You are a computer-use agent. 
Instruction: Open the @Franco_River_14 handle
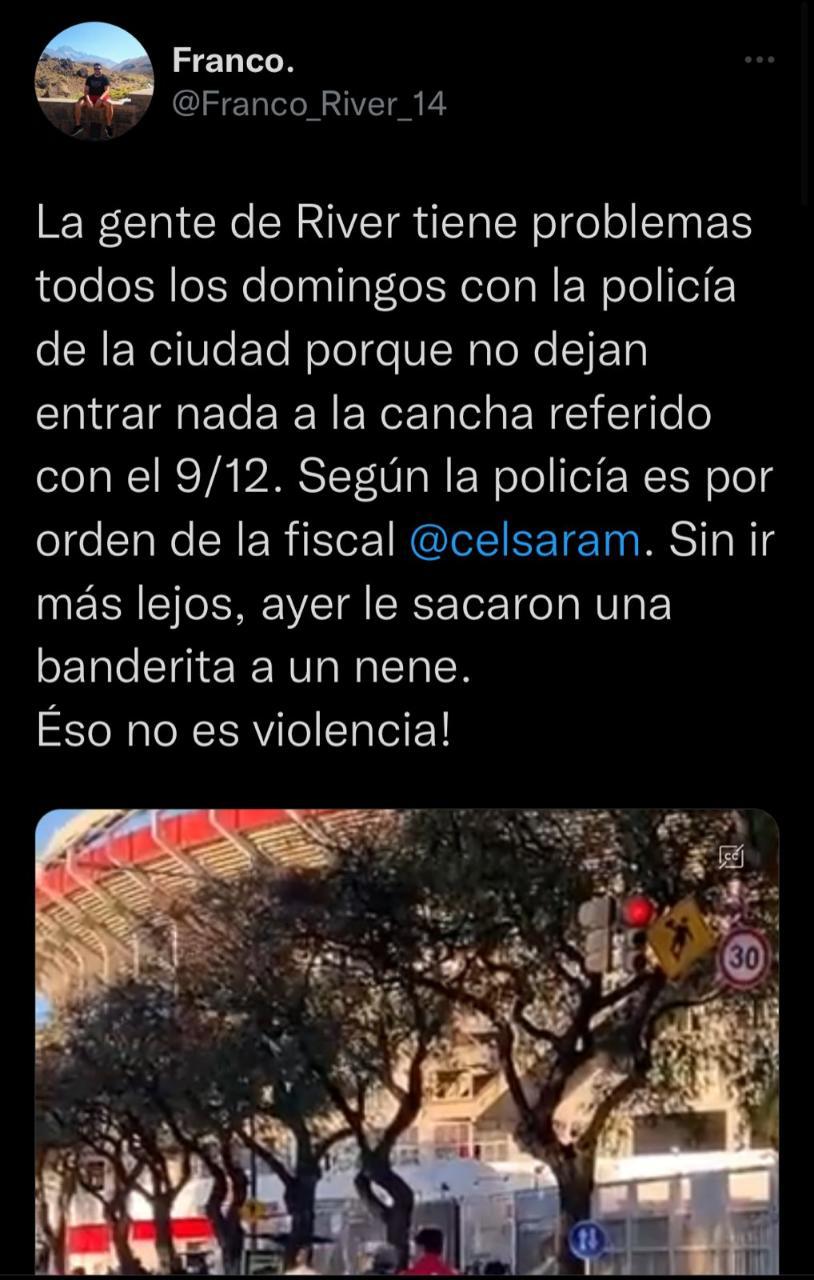click(309, 103)
